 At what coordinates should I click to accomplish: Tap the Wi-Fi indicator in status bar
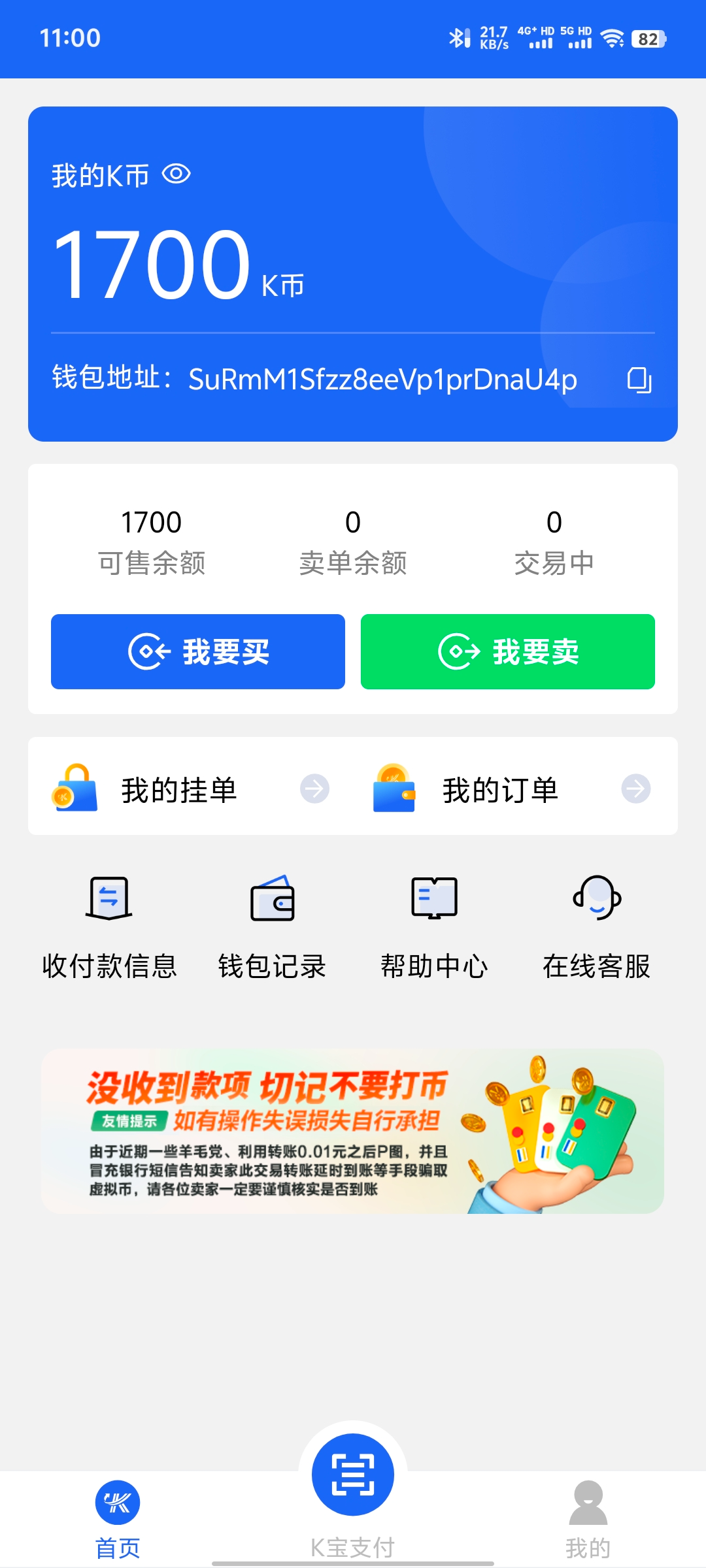611,37
